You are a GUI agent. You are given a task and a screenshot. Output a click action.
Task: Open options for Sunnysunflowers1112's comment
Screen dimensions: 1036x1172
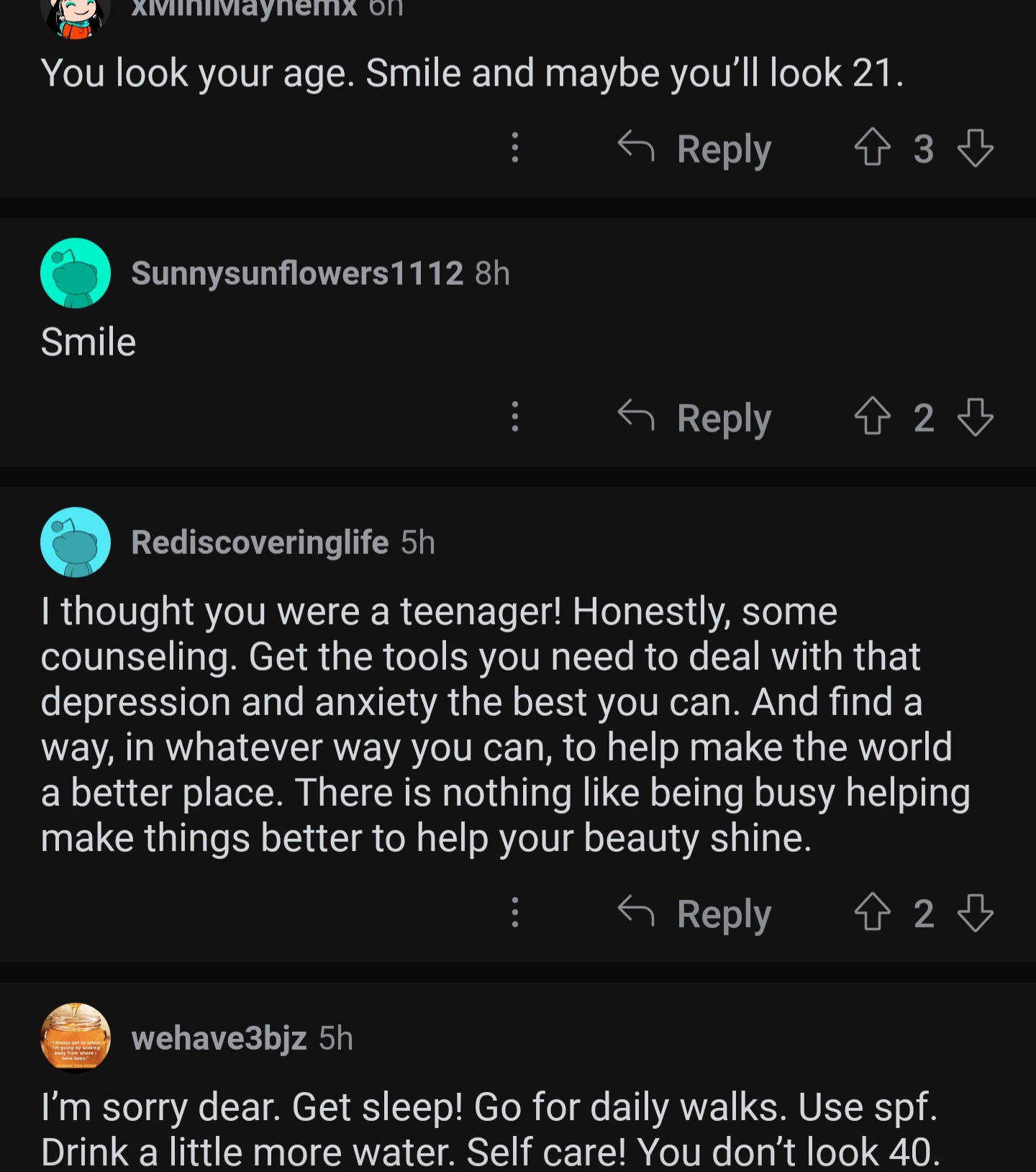514,417
